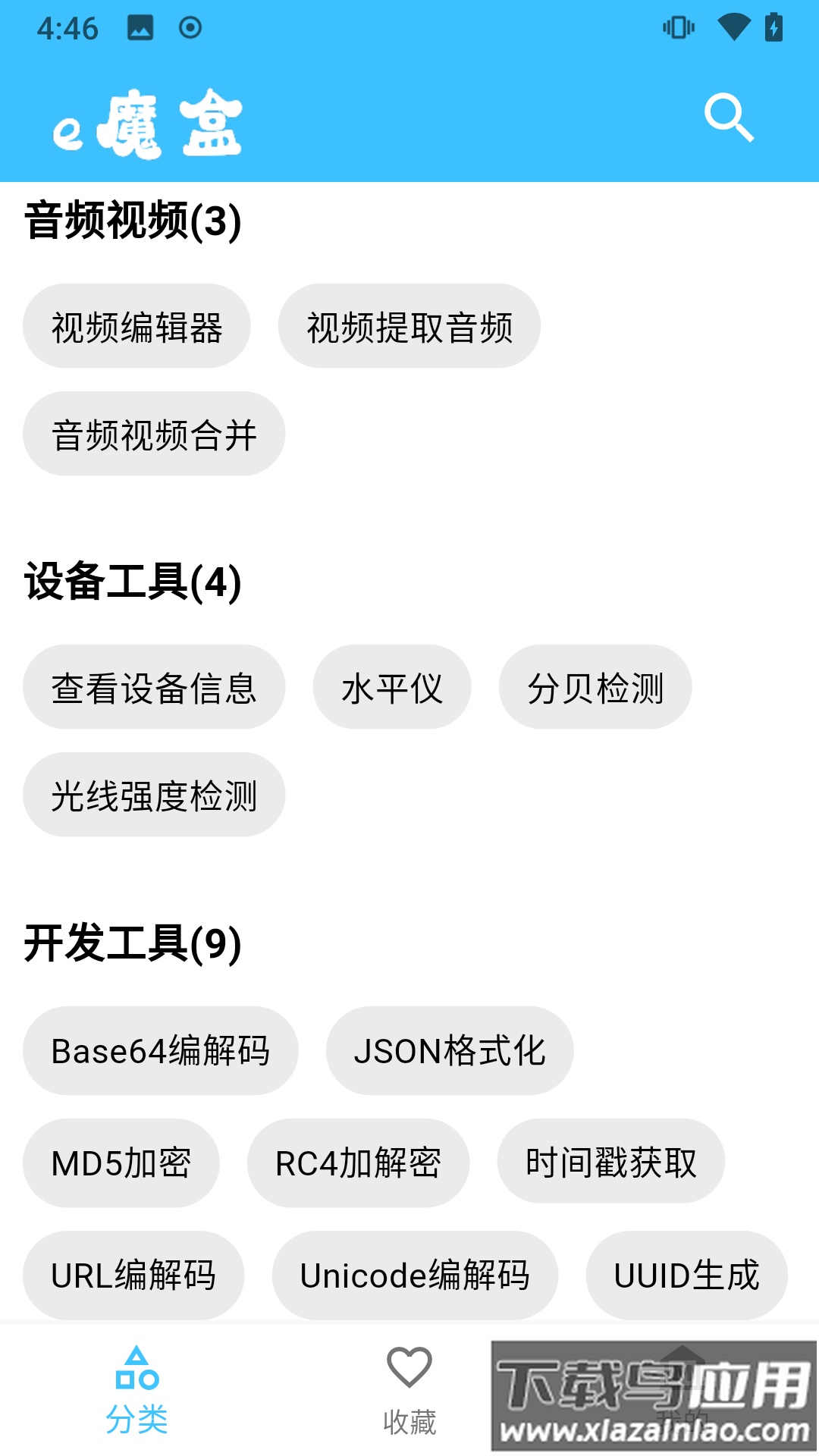
Task: Go to the 分类 categories tab
Action: point(136,1420)
